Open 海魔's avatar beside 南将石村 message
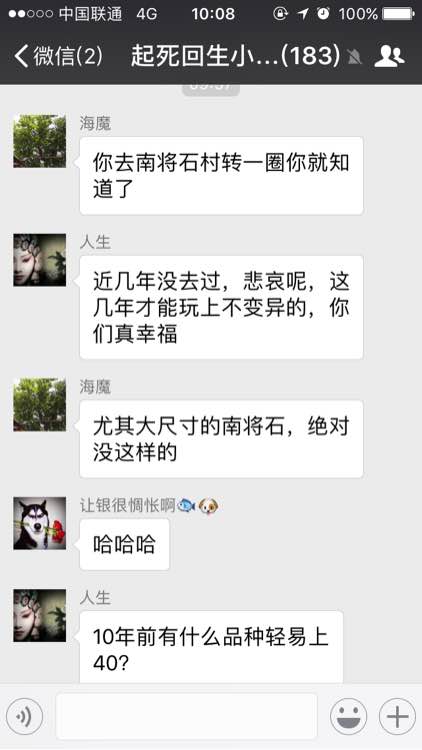This screenshot has height=750, width=422. 40,141
